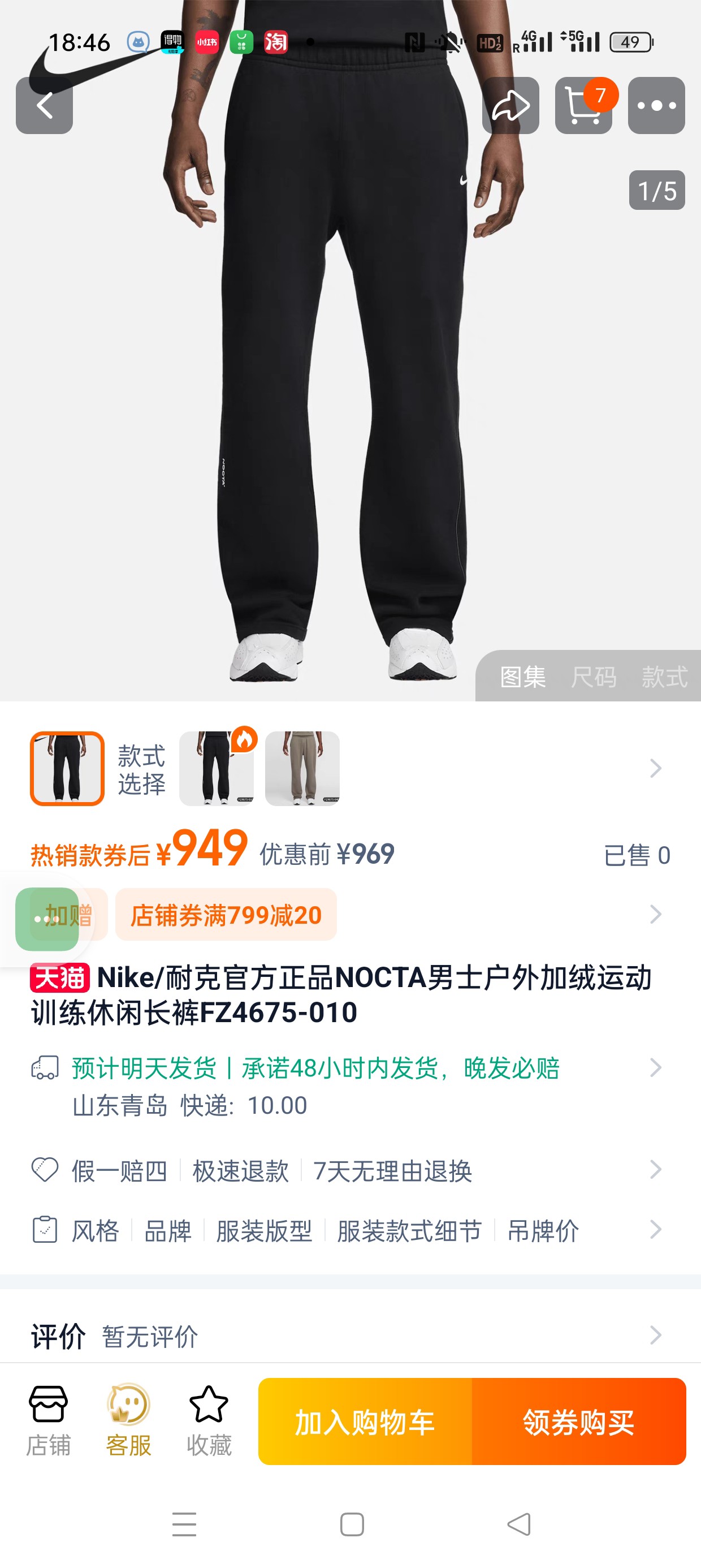Open the floating green chat bubble
701x1568 pixels.
pos(46,919)
